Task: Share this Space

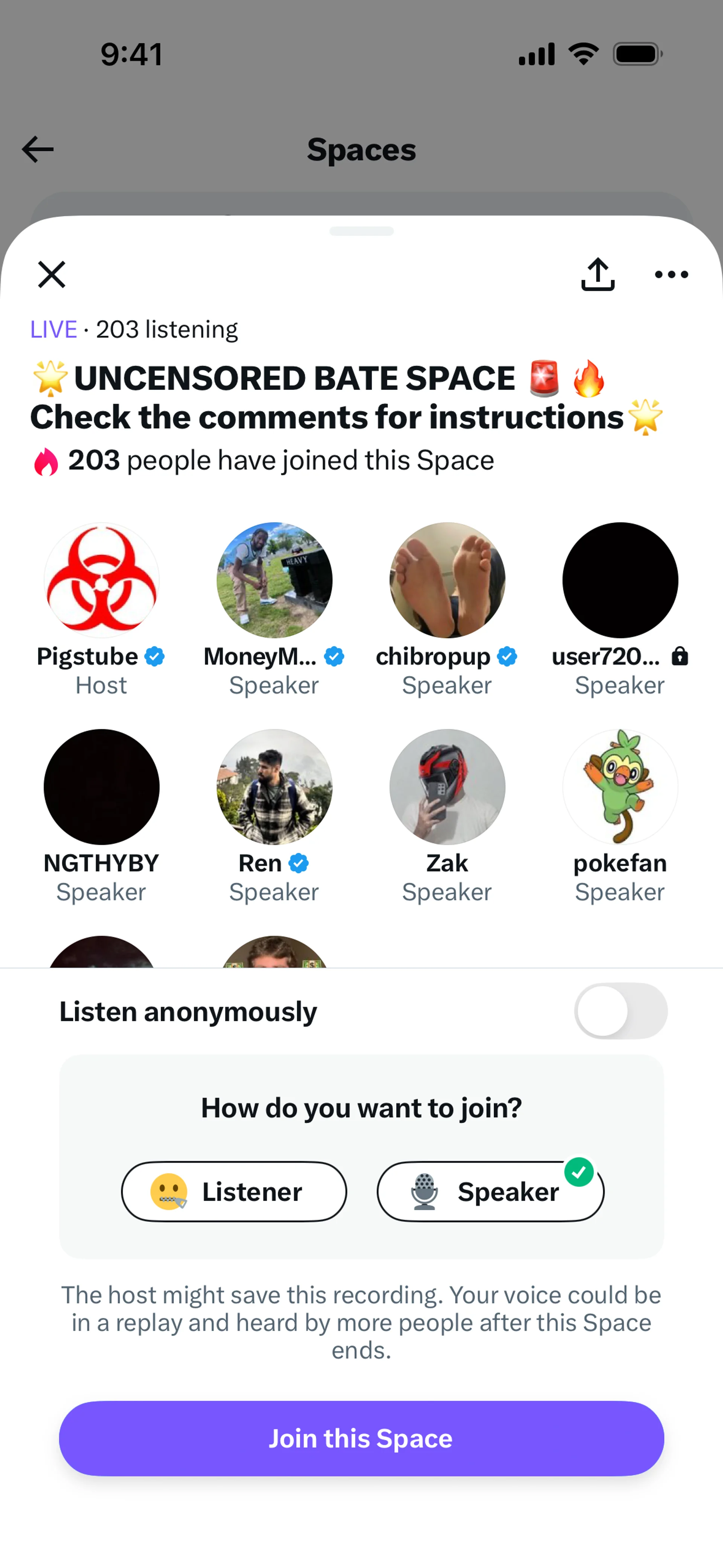Action: (x=598, y=275)
